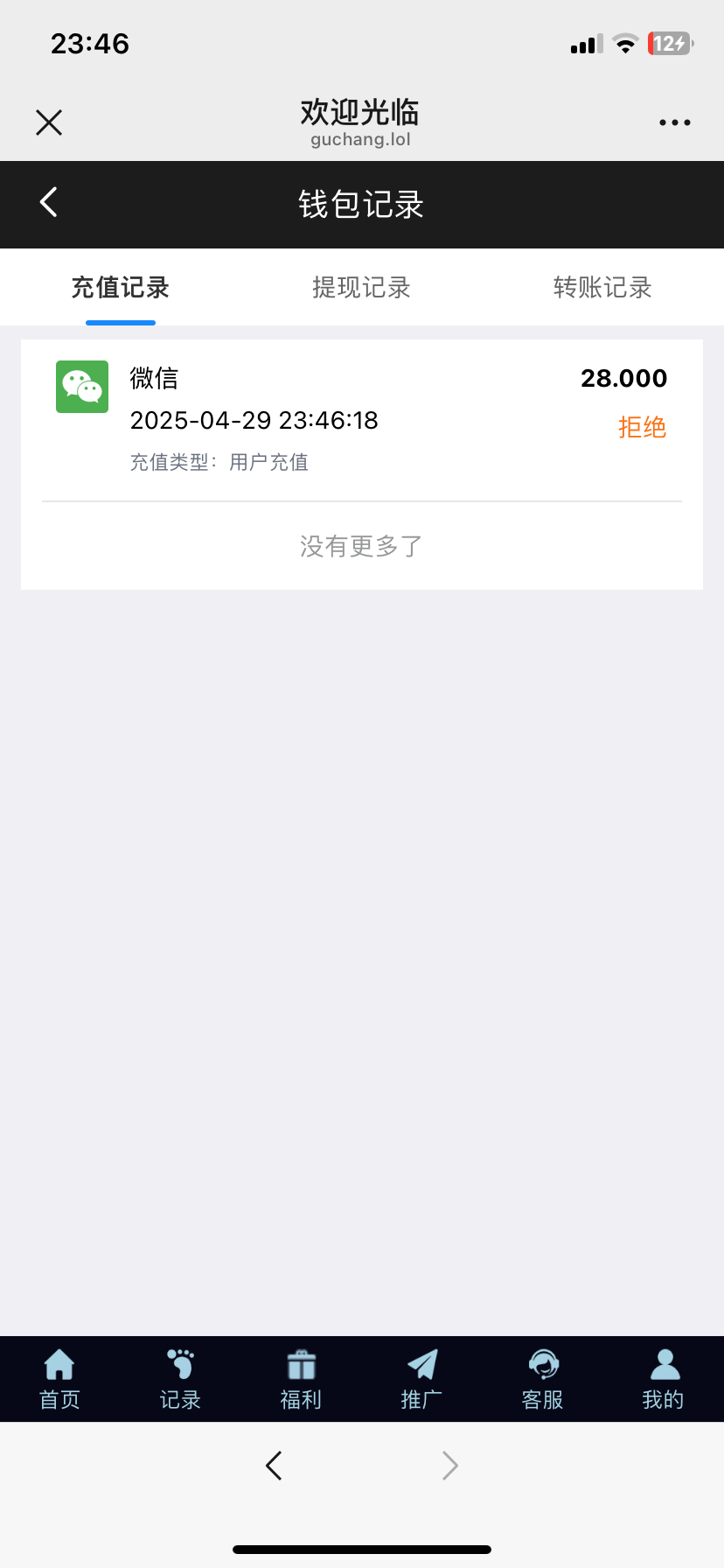Select the 充值记录 tab

coord(121,288)
